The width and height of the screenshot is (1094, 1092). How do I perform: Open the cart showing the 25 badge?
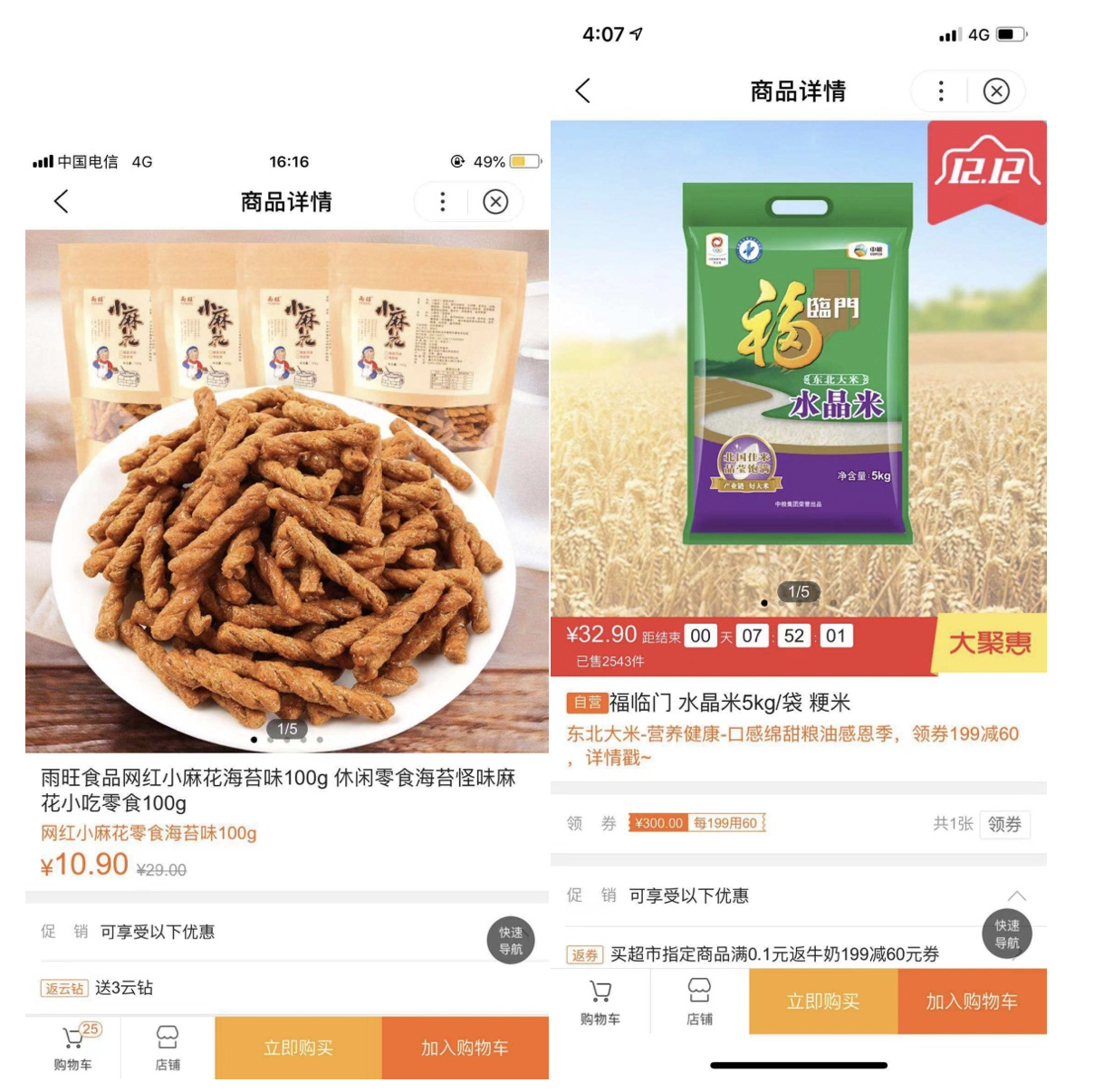click(x=73, y=1047)
